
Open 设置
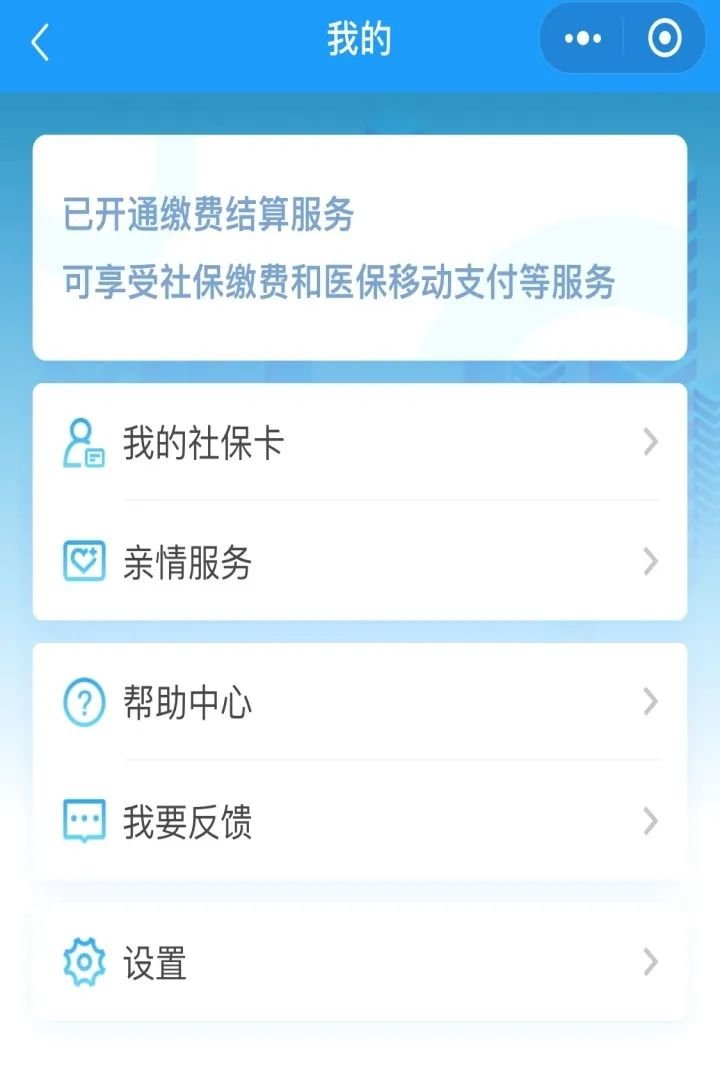pyautogui.click(x=360, y=962)
